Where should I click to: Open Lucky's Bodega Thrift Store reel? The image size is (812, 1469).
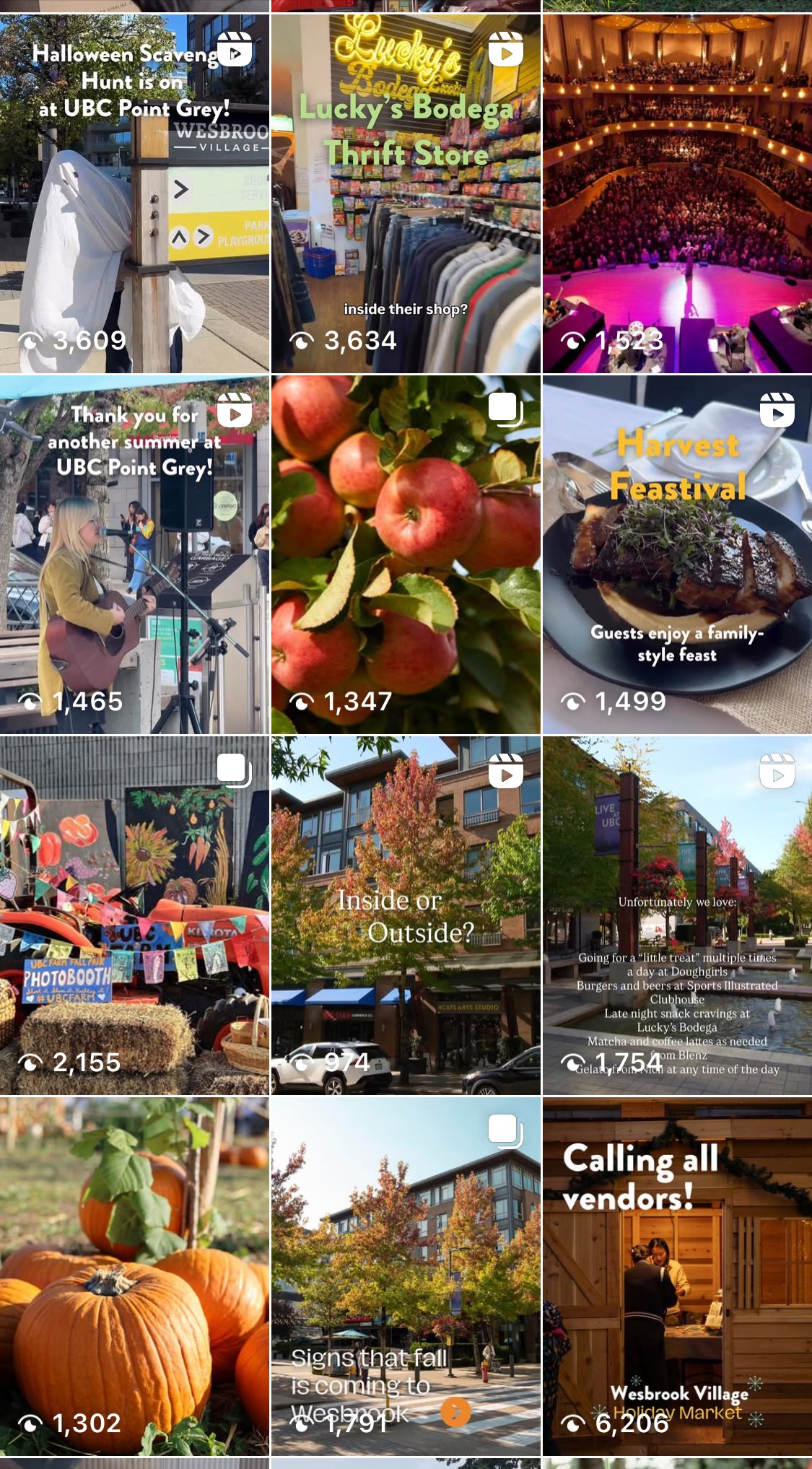(406, 193)
